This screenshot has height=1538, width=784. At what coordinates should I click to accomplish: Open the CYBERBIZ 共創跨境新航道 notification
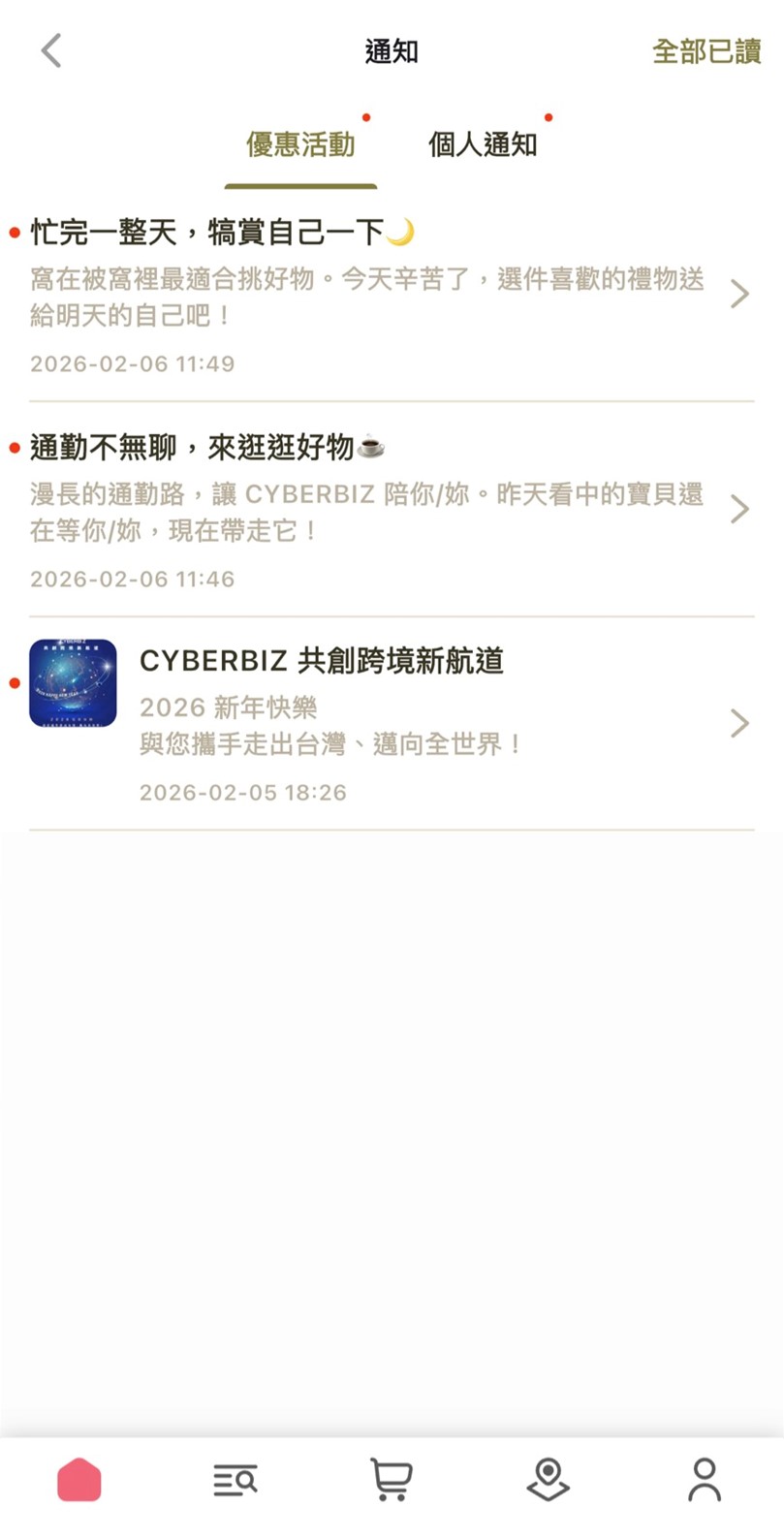(388, 724)
